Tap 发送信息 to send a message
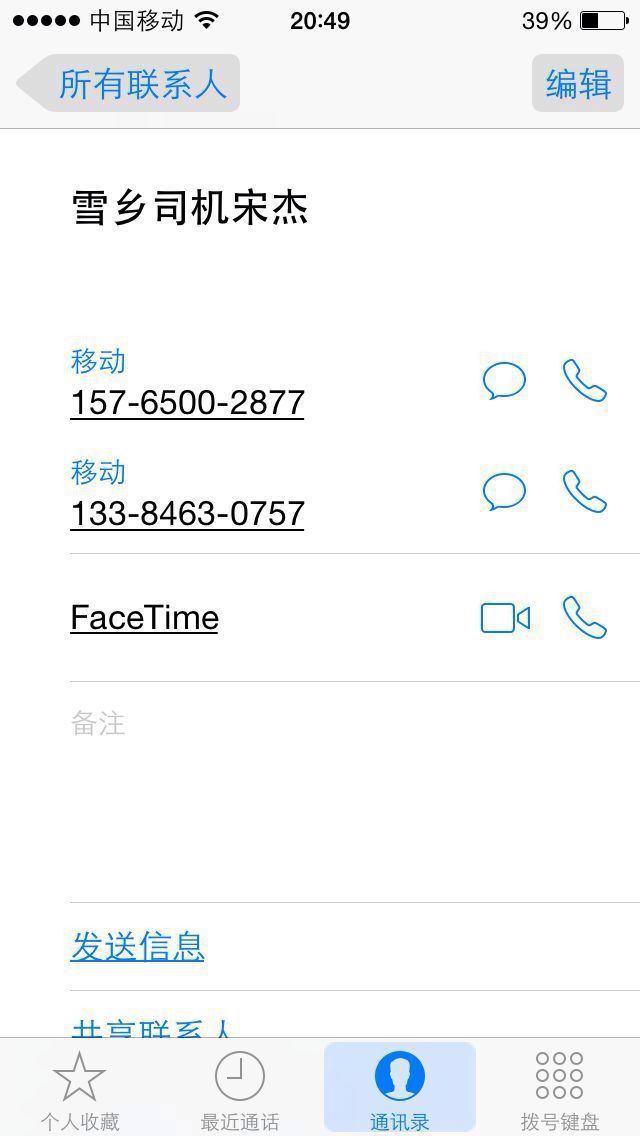Image resolution: width=640 pixels, height=1136 pixels. pos(138,946)
